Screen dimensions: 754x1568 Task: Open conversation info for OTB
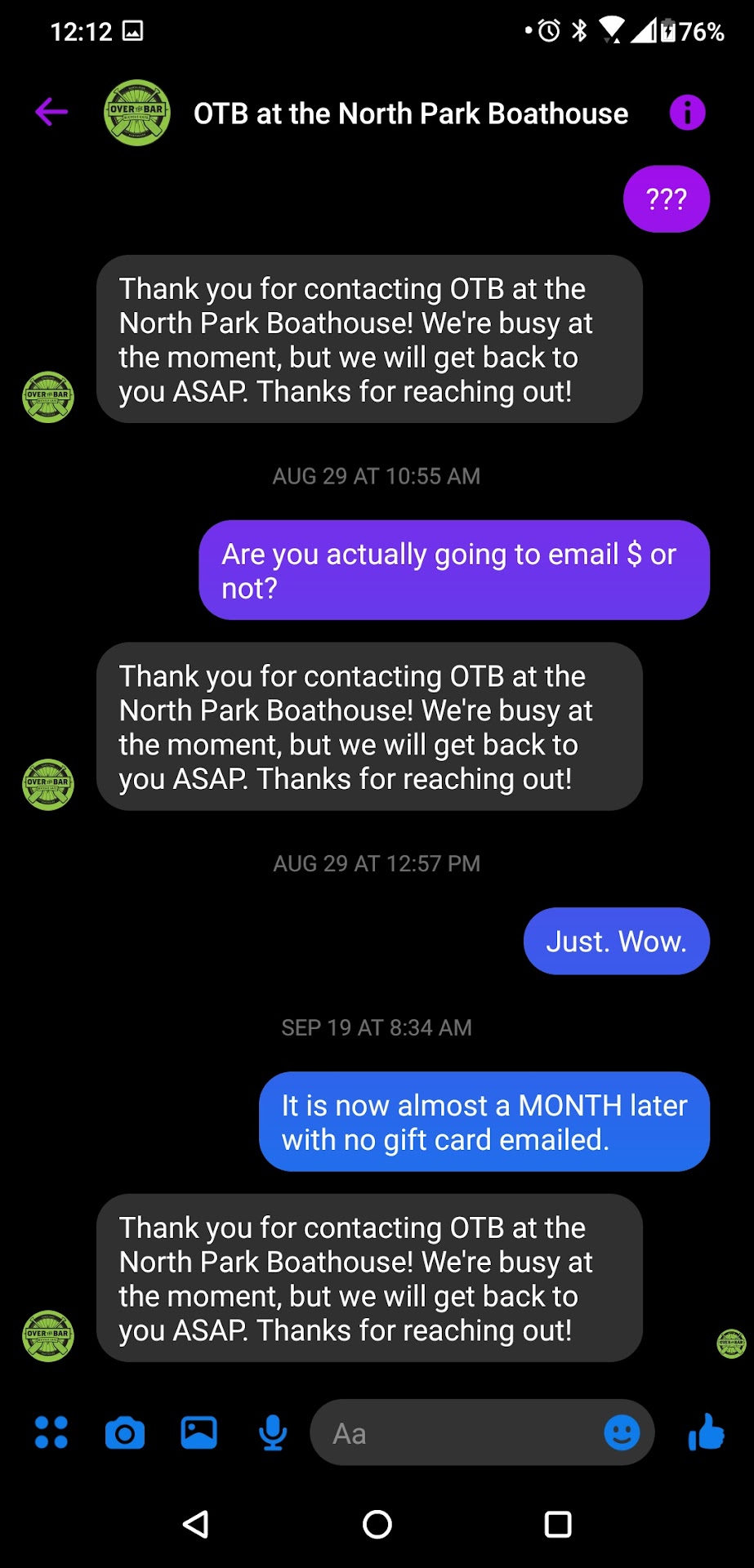tap(687, 113)
